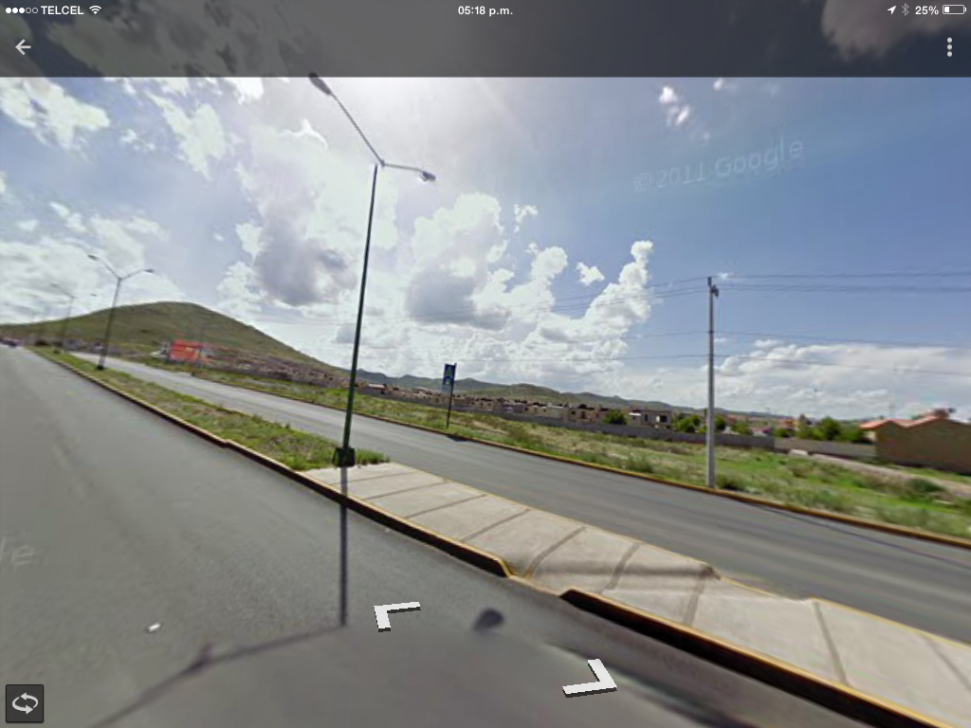Tap the rotate view icon

(24, 703)
